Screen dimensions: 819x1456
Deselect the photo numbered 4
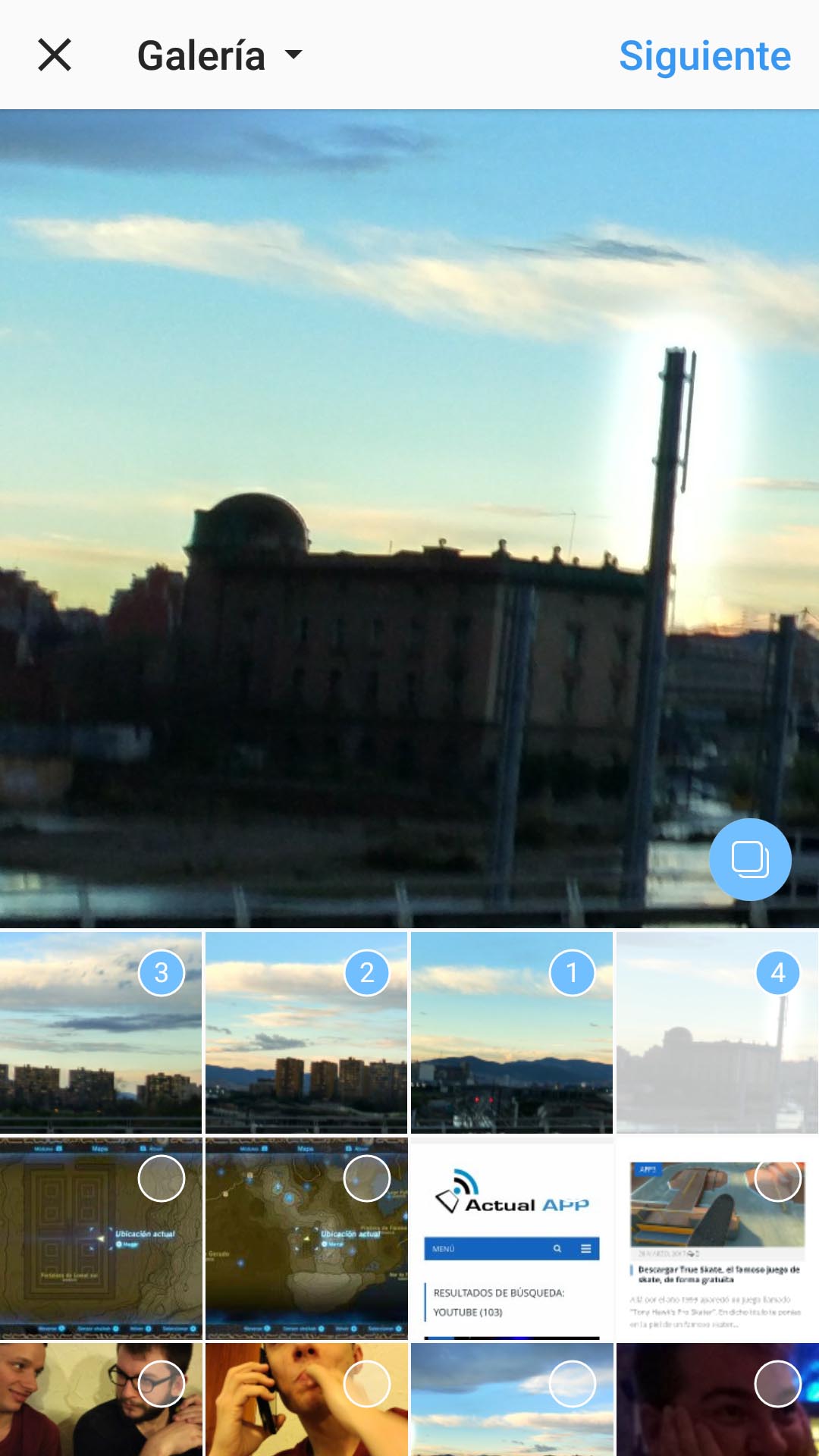[x=717, y=1033]
